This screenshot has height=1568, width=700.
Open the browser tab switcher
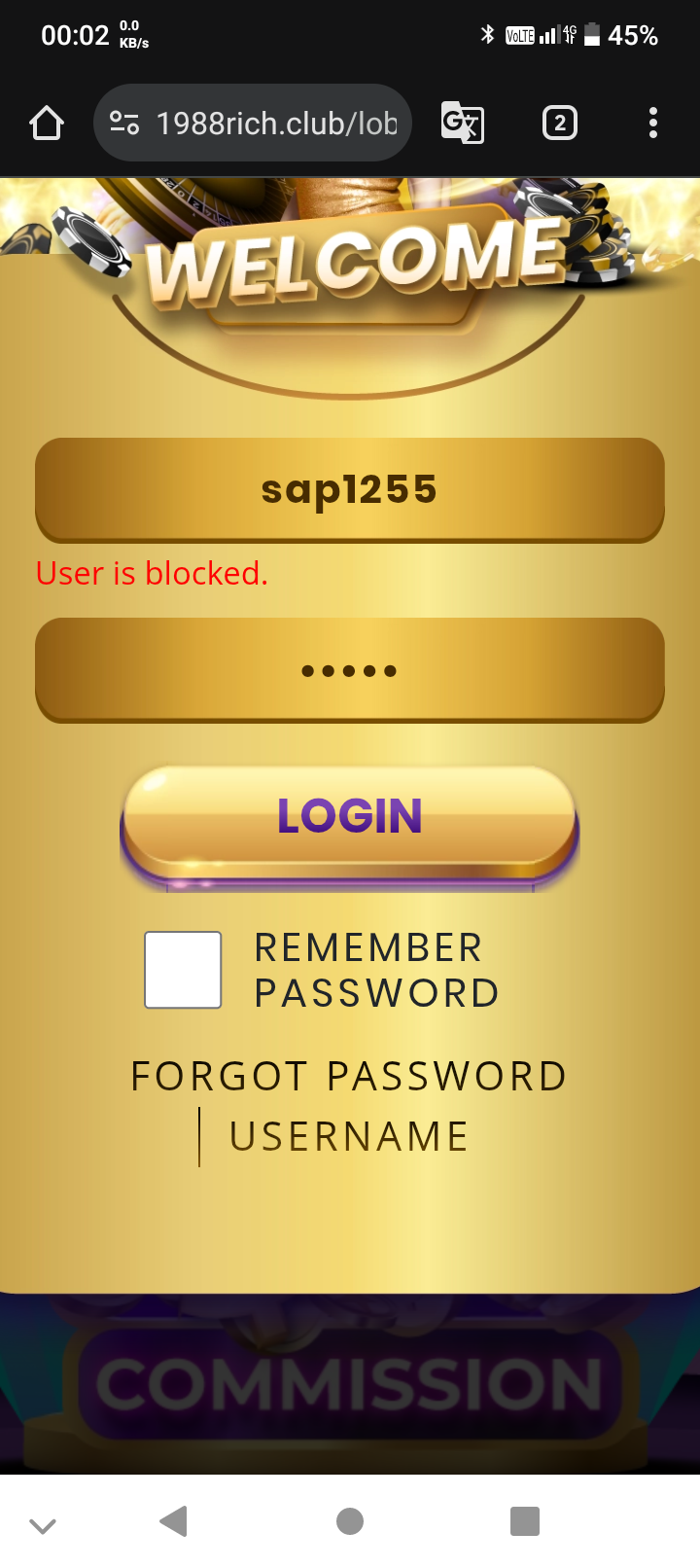[559, 124]
